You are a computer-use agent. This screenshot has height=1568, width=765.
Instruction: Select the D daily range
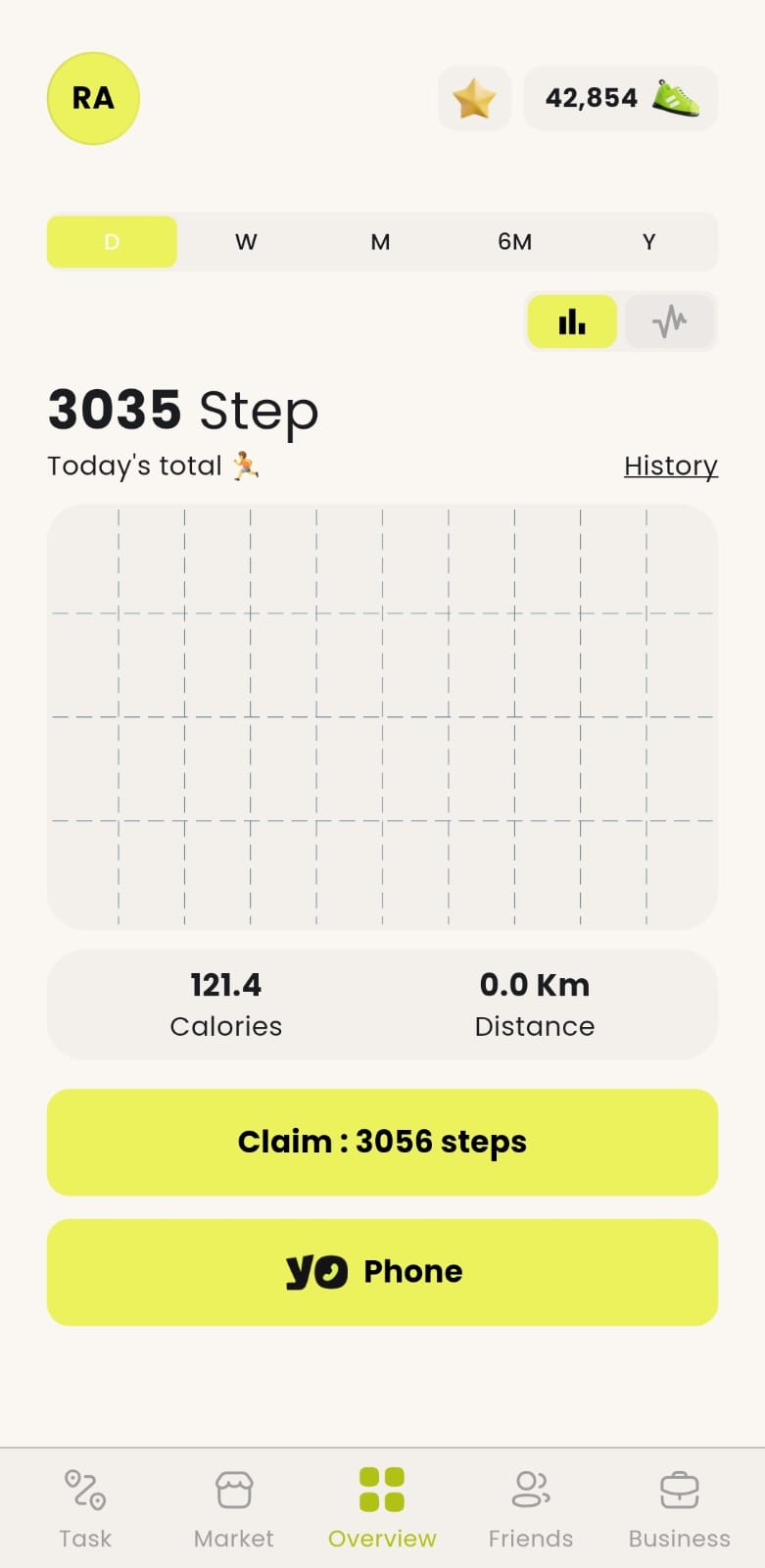click(112, 242)
